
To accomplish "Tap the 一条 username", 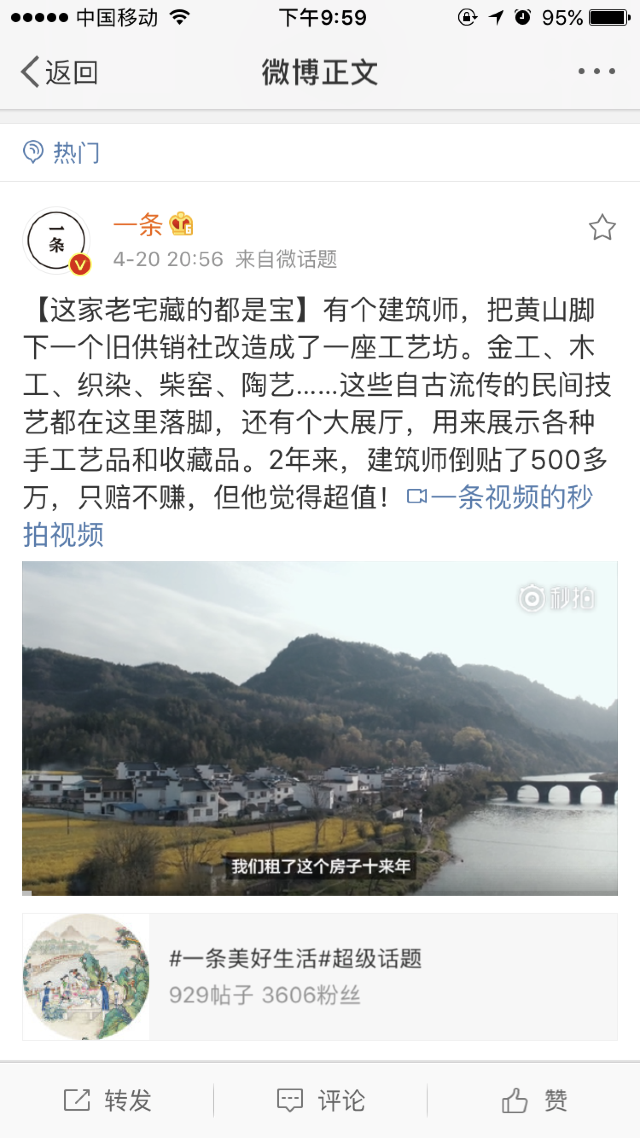I will [x=137, y=225].
